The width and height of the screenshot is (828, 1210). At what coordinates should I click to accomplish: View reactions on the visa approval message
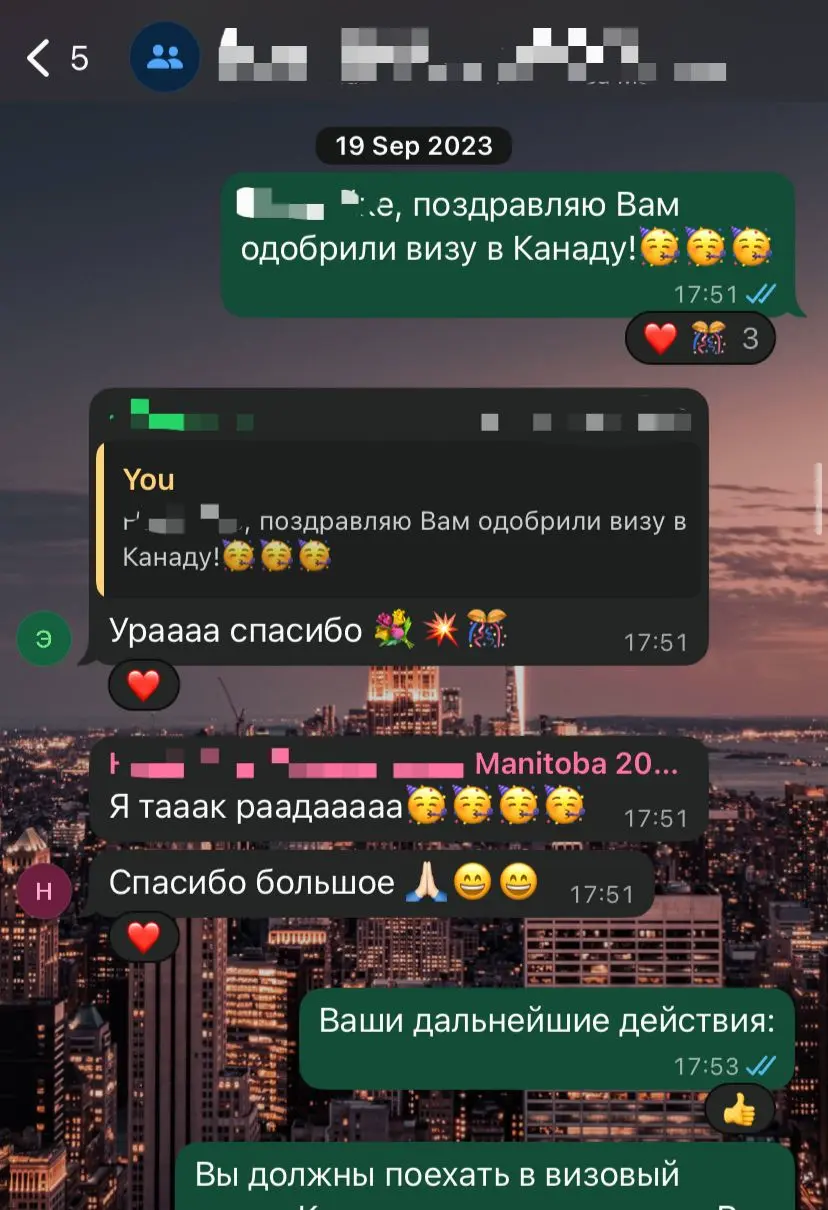pos(700,340)
